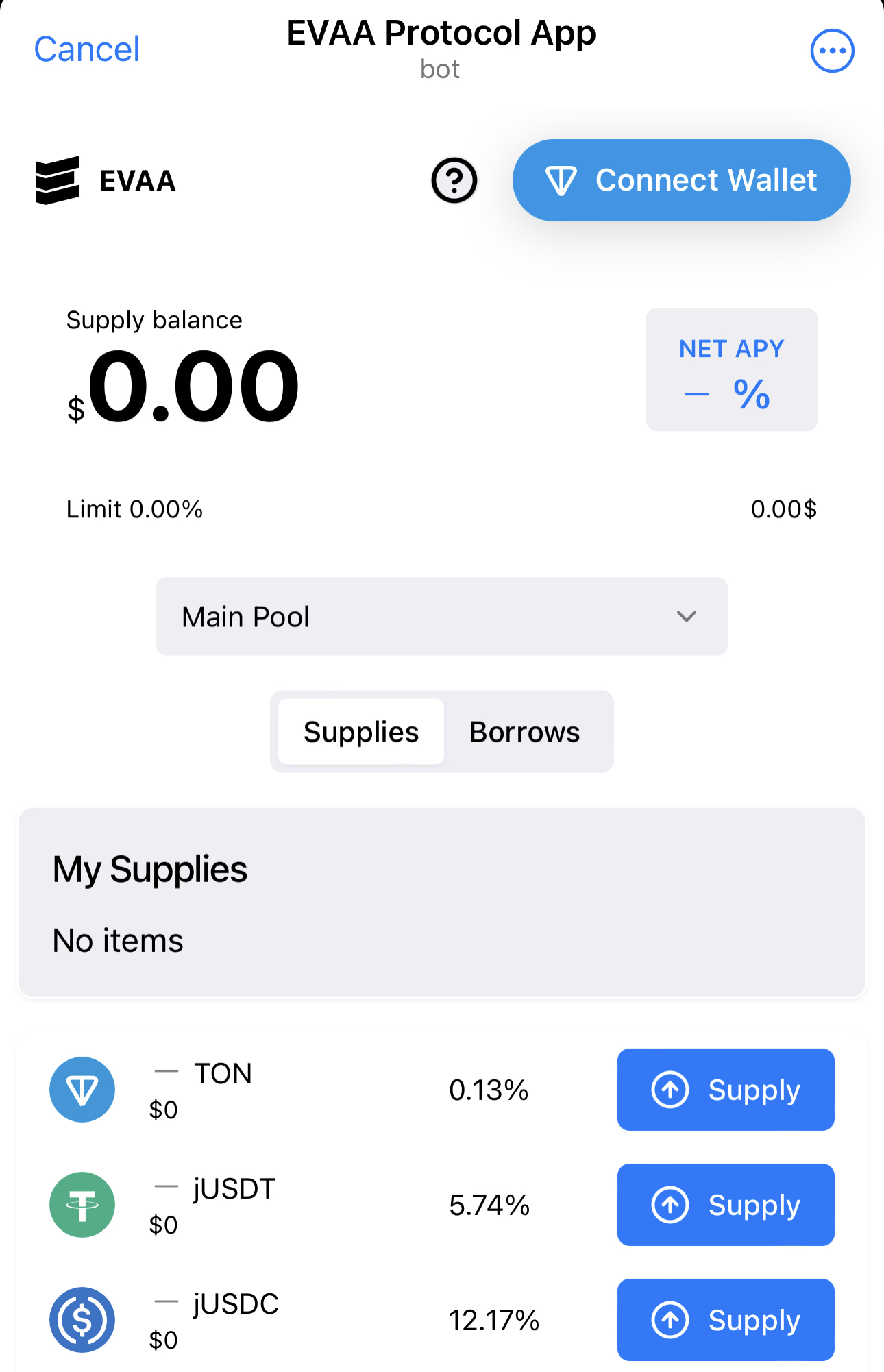Viewport: 884px width, 1372px height.
Task: Tap Cancel to close the mini app
Action: pyautogui.click(x=87, y=49)
